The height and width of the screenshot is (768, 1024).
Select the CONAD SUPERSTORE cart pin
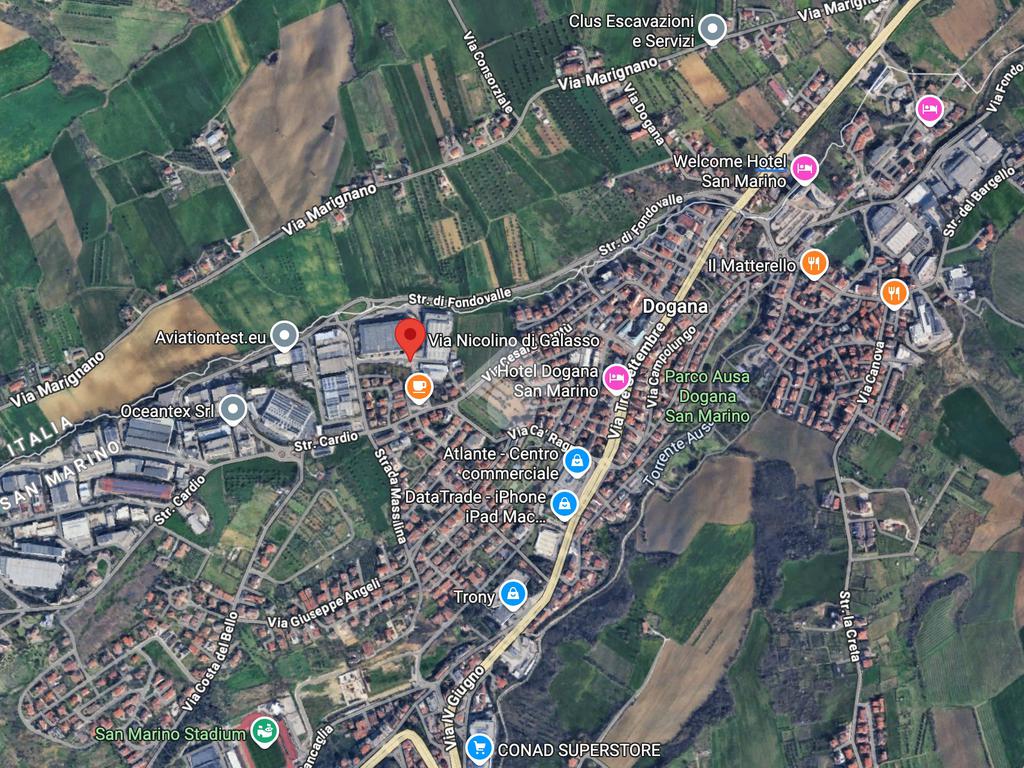pyautogui.click(x=479, y=747)
